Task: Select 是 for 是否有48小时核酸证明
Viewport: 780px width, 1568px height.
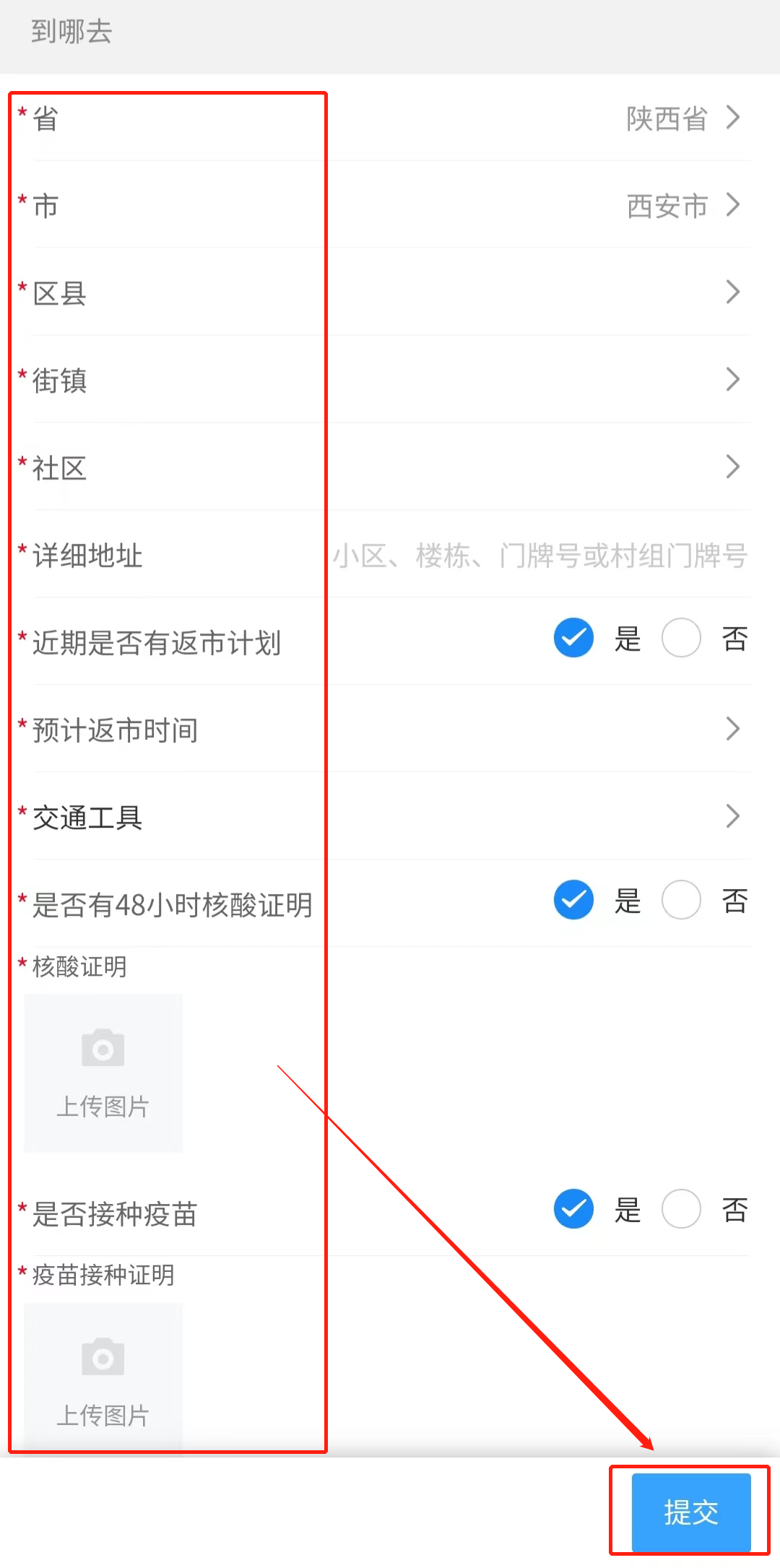Action: coord(574,901)
